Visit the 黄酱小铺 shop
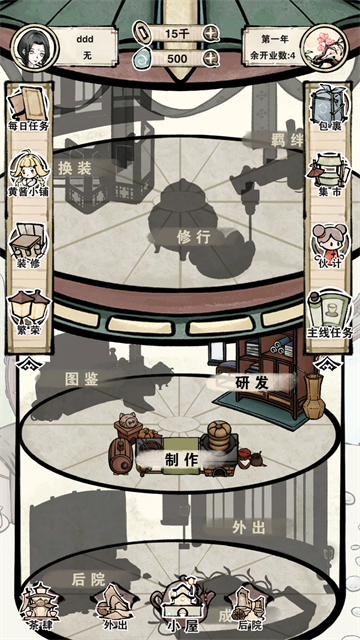Image resolution: width=360 pixels, height=640 pixels. click(29, 175)
